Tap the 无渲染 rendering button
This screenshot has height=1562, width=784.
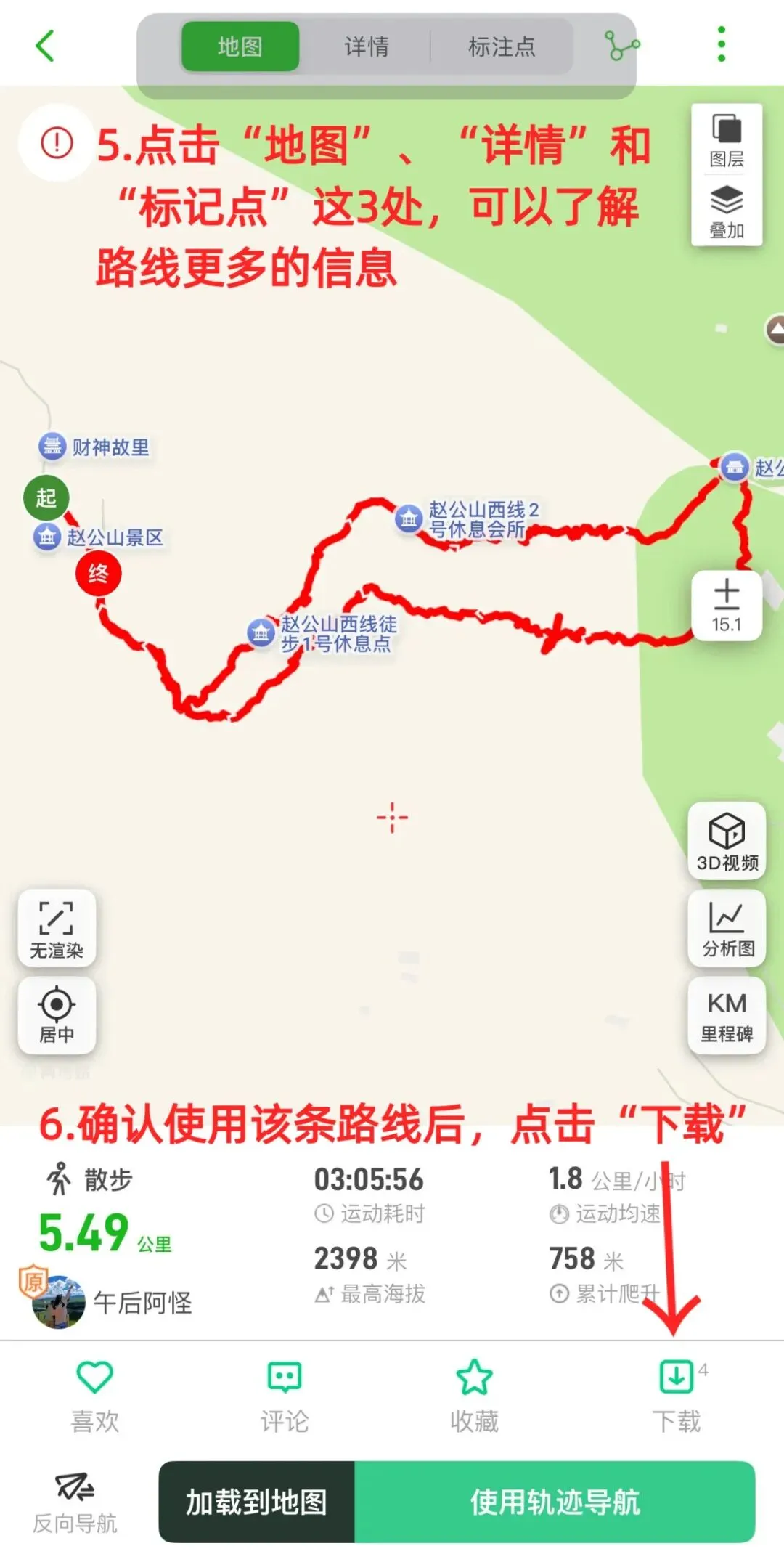[57, 928]
